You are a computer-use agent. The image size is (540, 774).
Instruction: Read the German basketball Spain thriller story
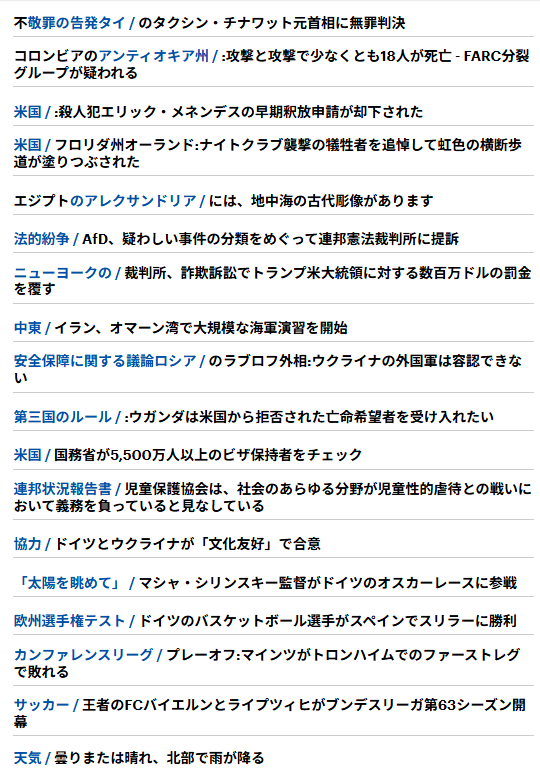coord(265,621)
